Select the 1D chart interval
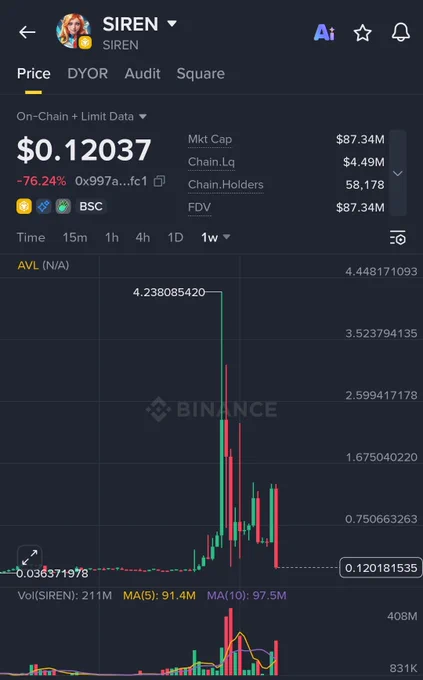 (x=175, y=237)
